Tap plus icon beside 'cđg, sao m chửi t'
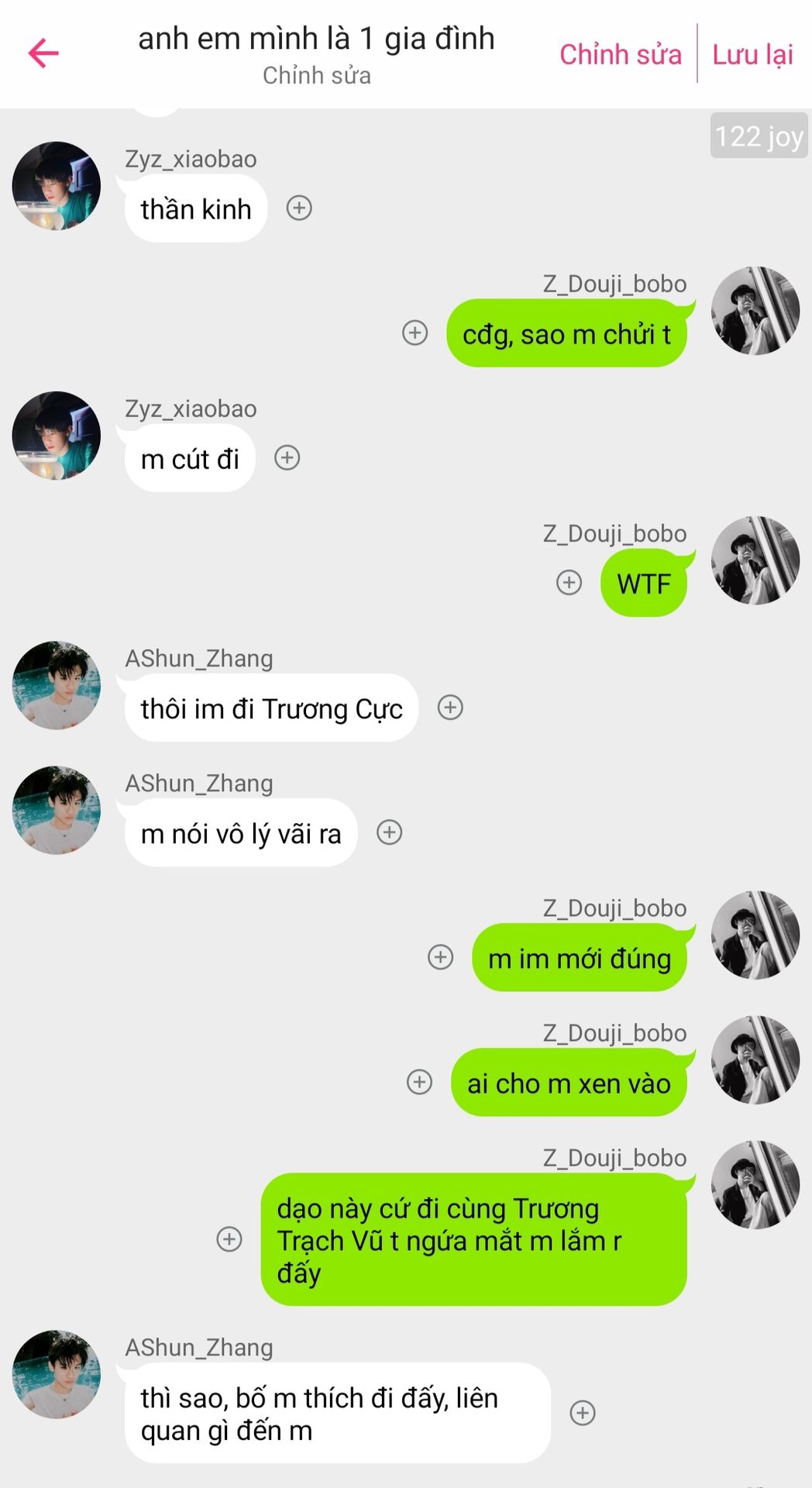This screenshot has width=812, height=1488. pyautogui.click(x=415, y=332)
